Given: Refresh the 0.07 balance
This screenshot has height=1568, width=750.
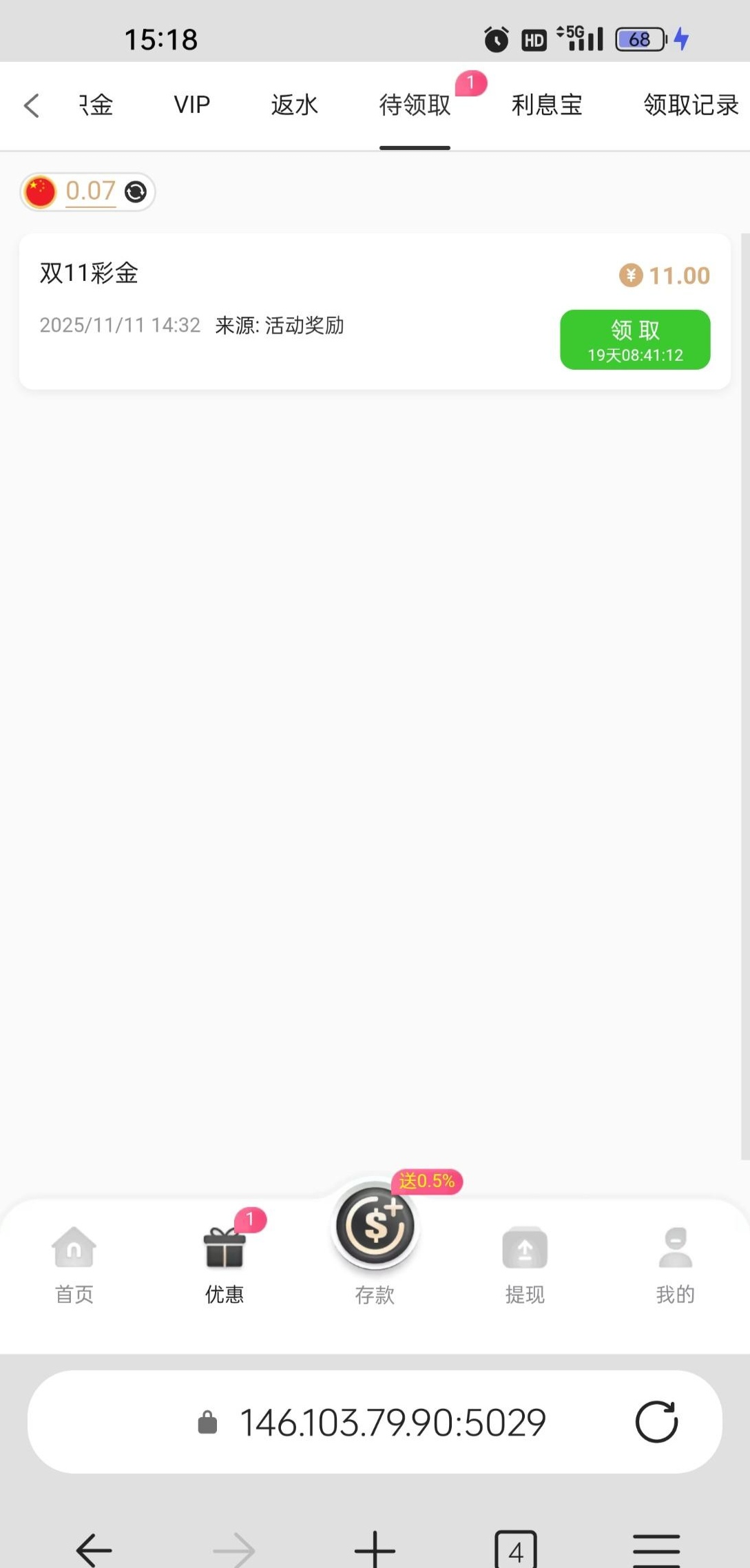Looking at the screenshot, I should [x=136, y=191].
